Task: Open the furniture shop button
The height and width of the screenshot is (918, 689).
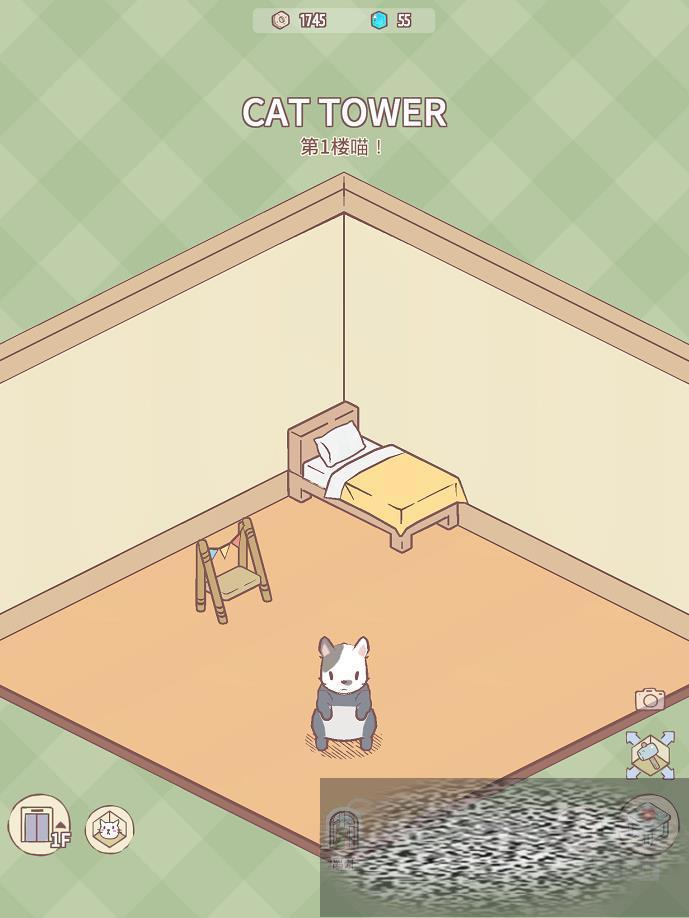Action: click(x=648, y=823)
